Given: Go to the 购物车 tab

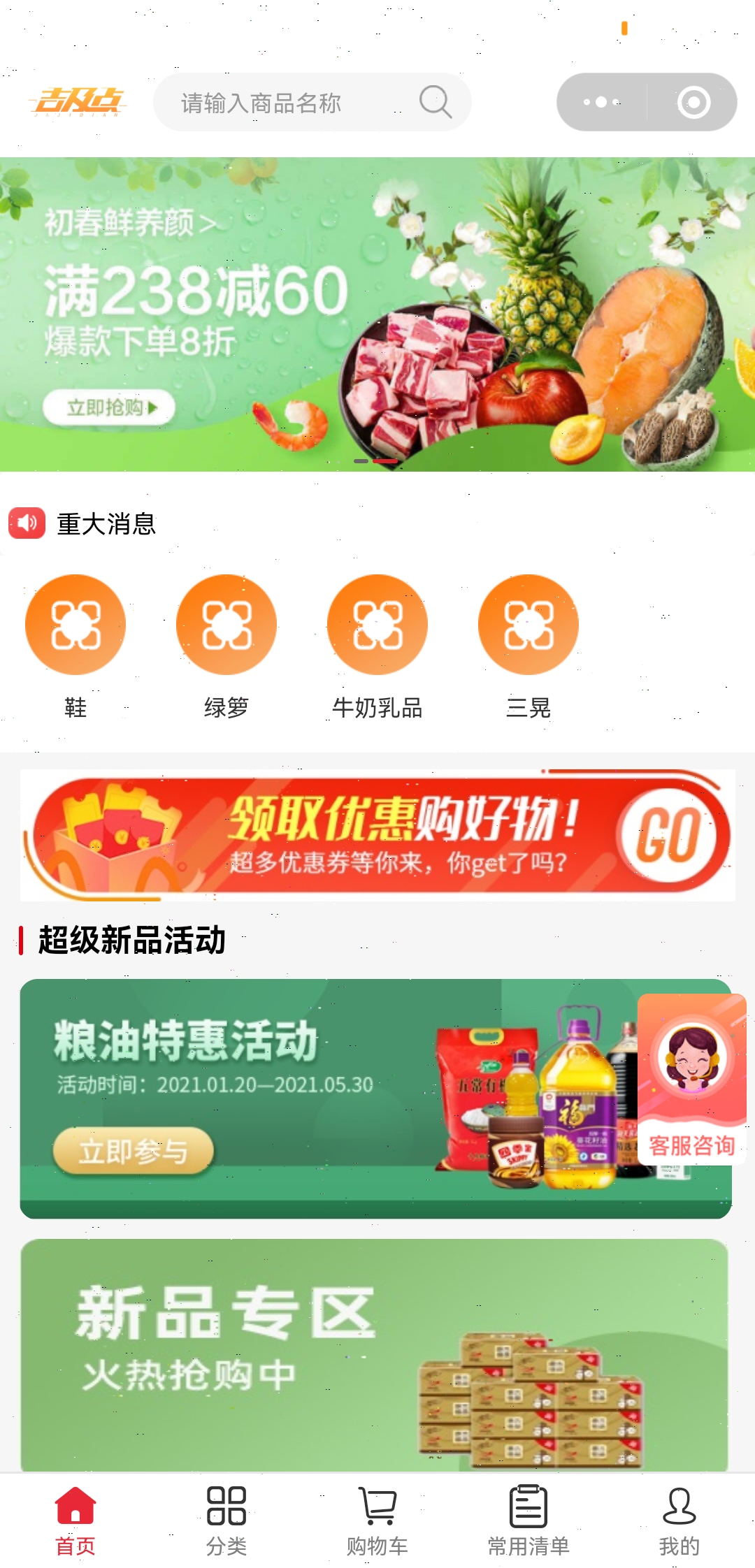Looking at the screenshot, I should point(377,1521).
